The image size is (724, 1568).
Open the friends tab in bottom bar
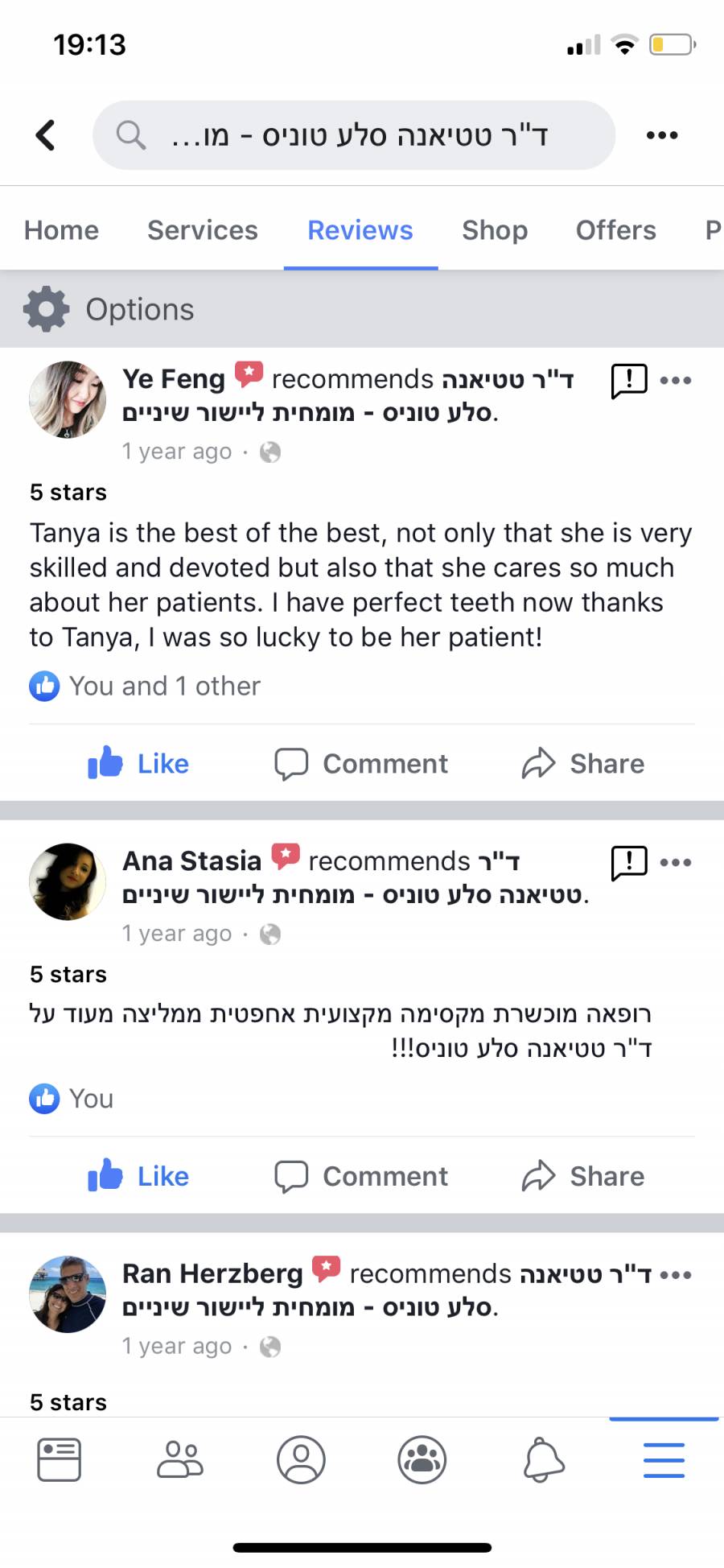180,1459
